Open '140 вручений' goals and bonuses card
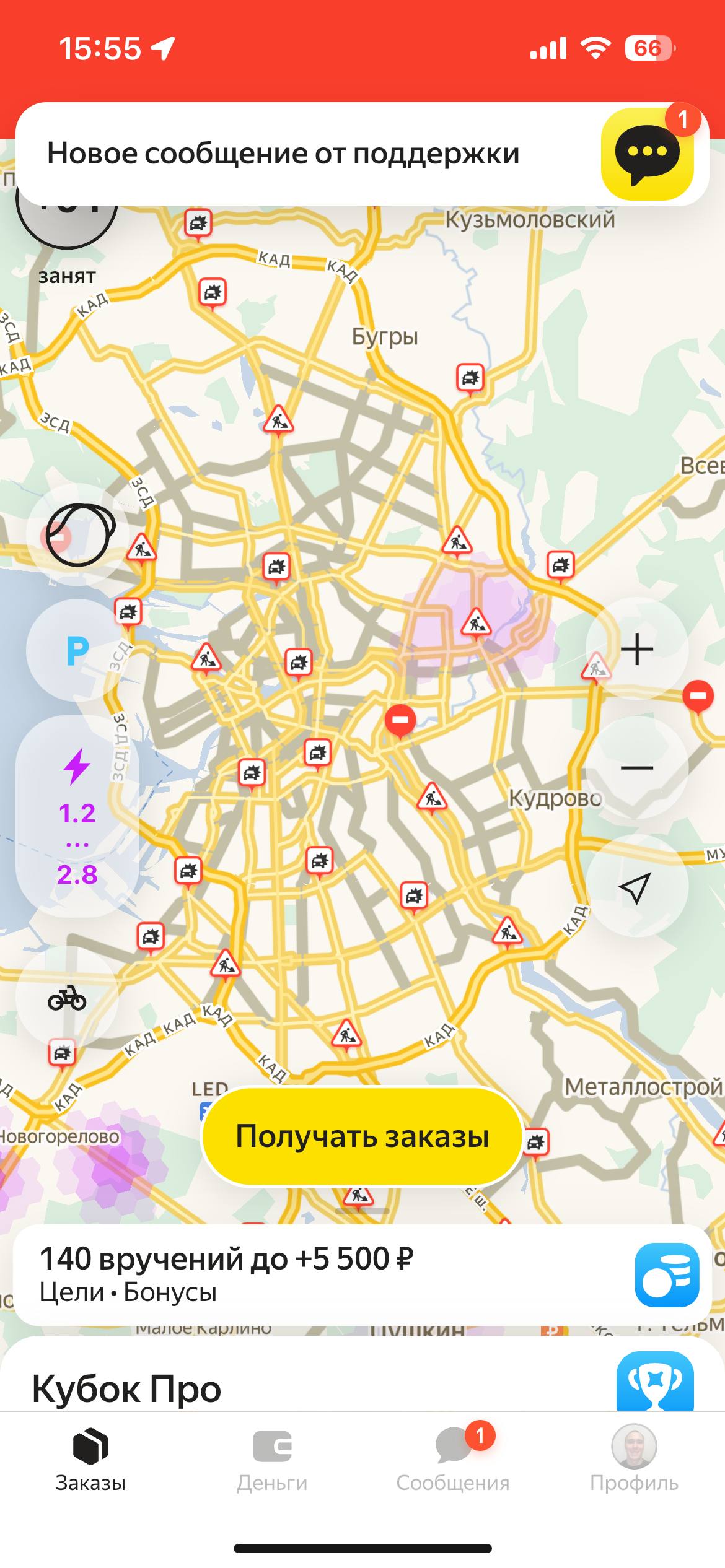Viewport: 725px width, 1568px height. pyautogui.click(x=335, y=1274)
